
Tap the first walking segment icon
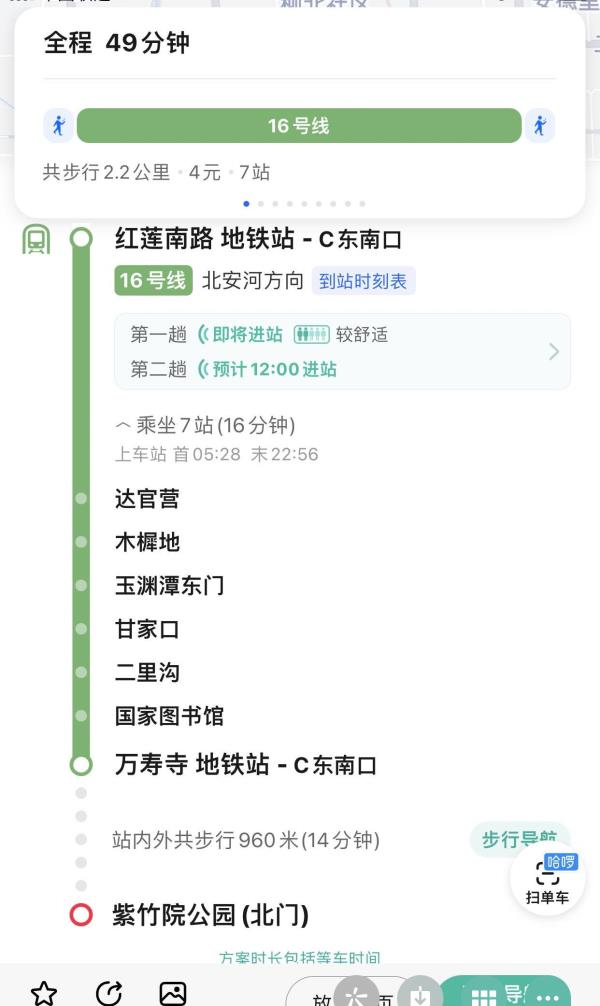tap(58, 125)
